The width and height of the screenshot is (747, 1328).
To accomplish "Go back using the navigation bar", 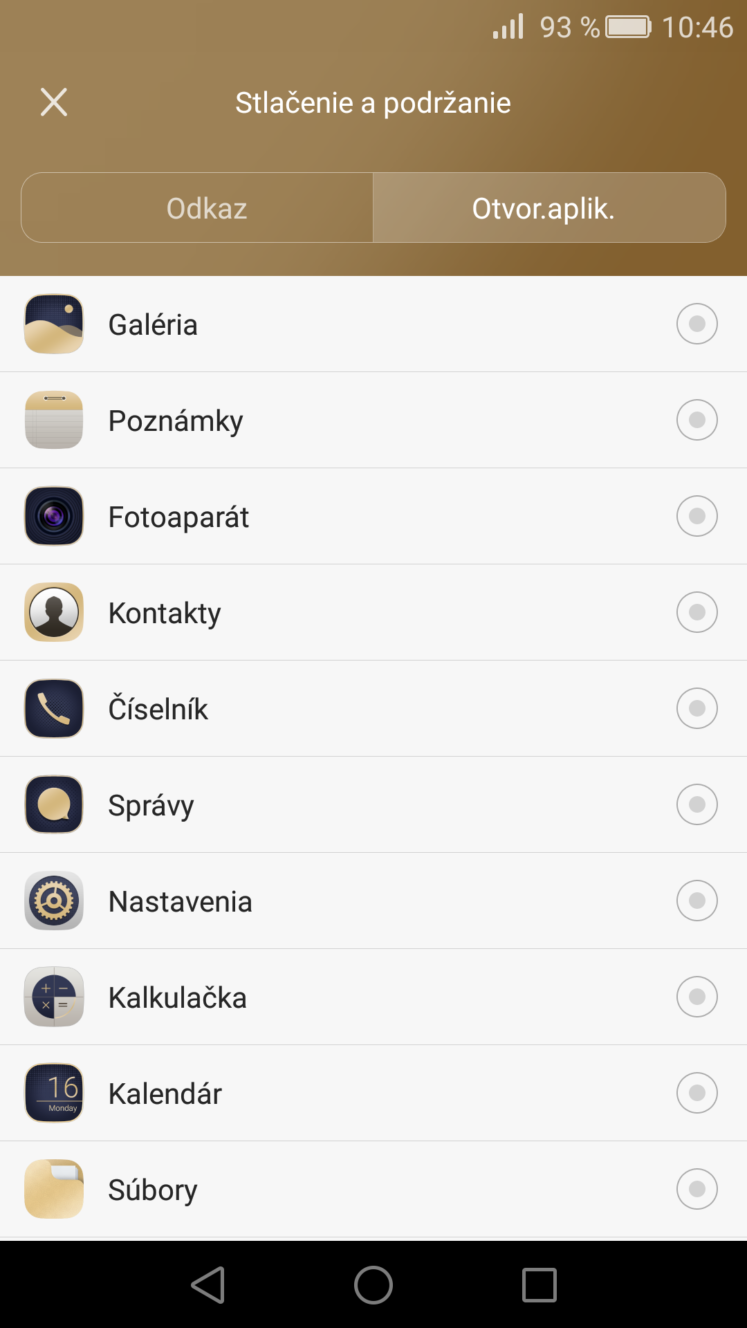I will point(208,1285).
